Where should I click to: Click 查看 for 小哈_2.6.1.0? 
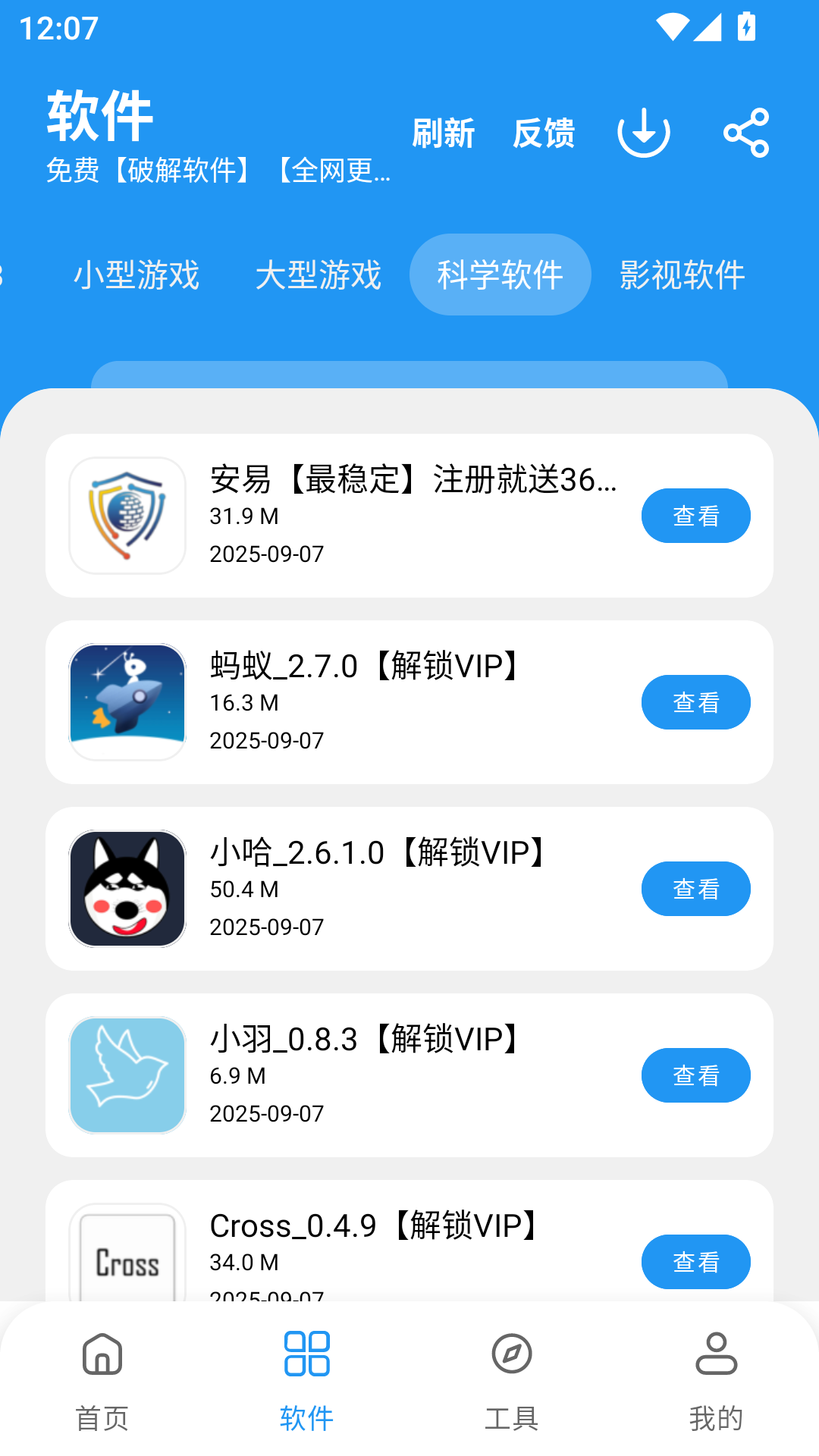pos(696,889)
